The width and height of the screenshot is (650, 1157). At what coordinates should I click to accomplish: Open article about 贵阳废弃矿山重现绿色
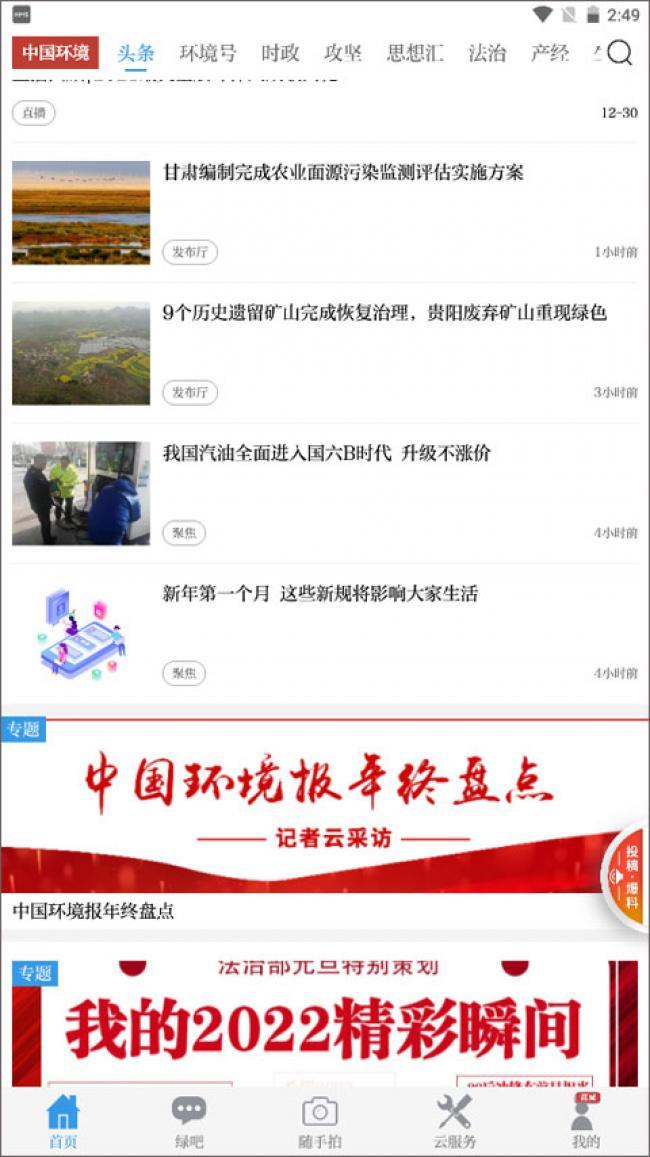pos(384,313)
